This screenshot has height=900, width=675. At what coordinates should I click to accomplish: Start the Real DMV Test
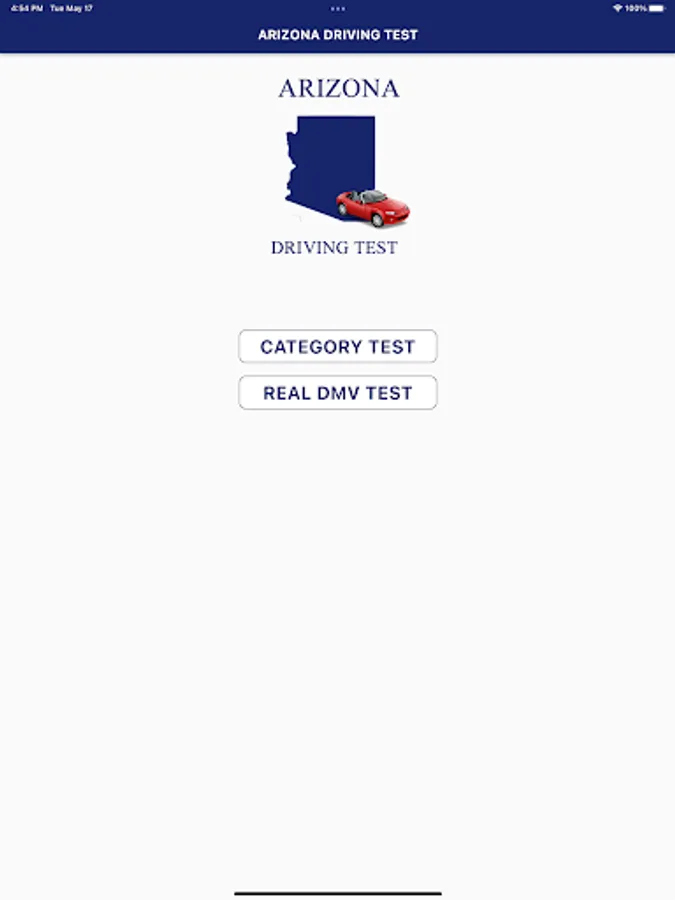click(337, 393)
